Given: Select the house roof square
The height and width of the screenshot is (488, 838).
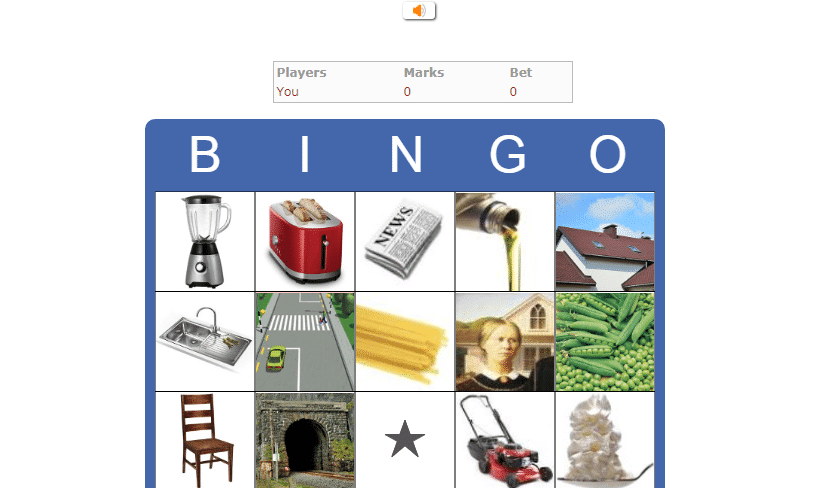Looking at the screenshot, I should click(x=605, y=241).
